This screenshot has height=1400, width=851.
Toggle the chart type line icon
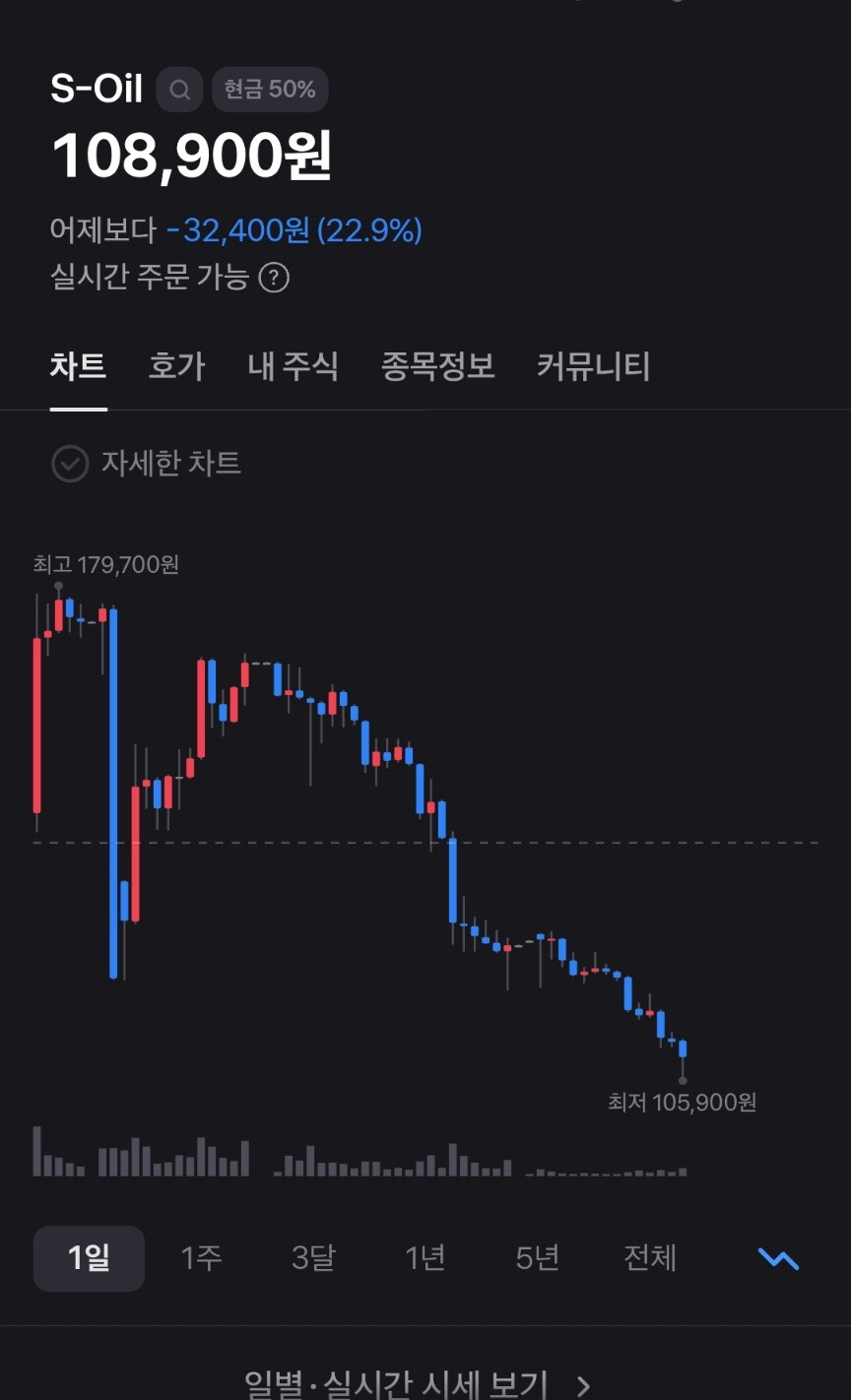click(x=778, y=1258)
